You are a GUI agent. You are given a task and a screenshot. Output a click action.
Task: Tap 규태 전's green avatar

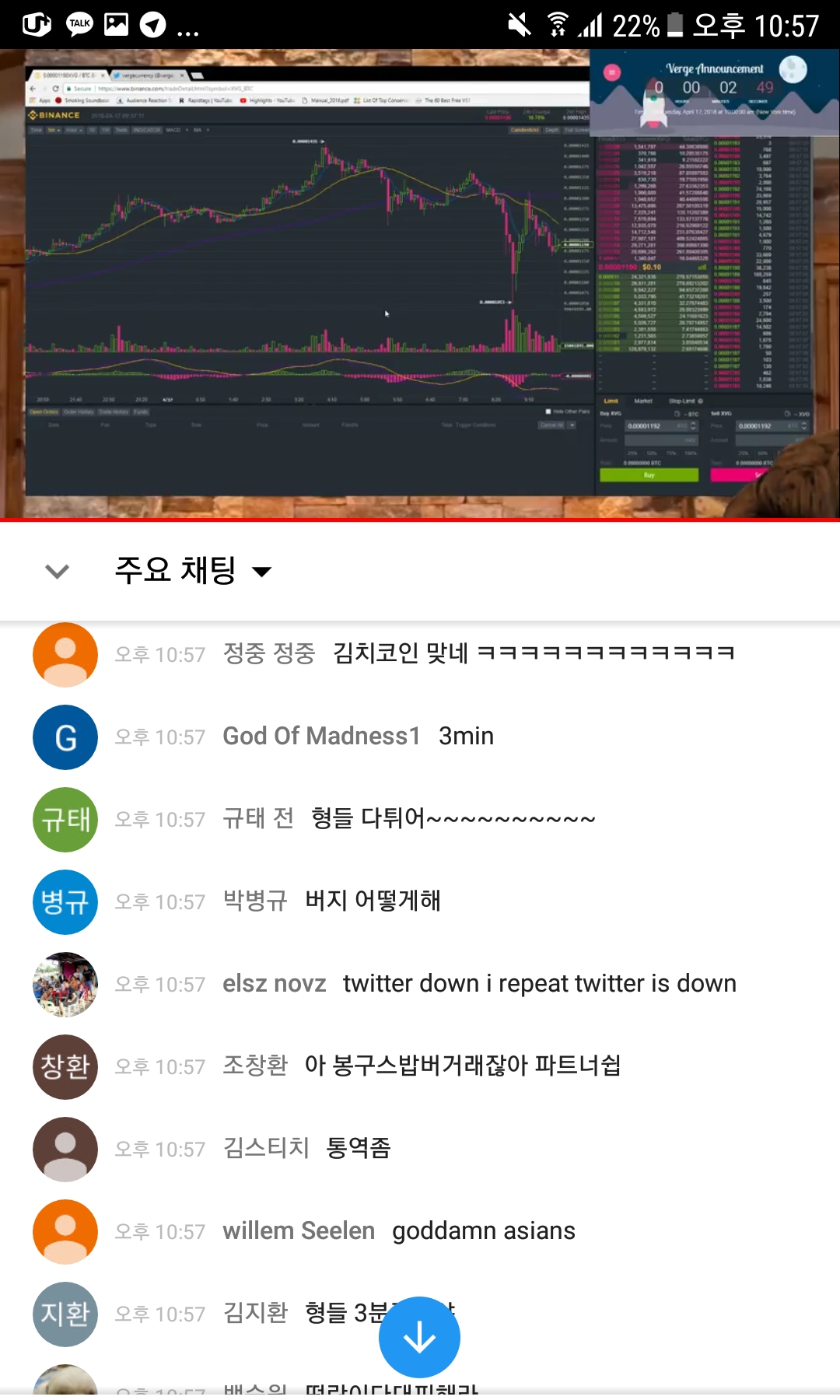65,819
